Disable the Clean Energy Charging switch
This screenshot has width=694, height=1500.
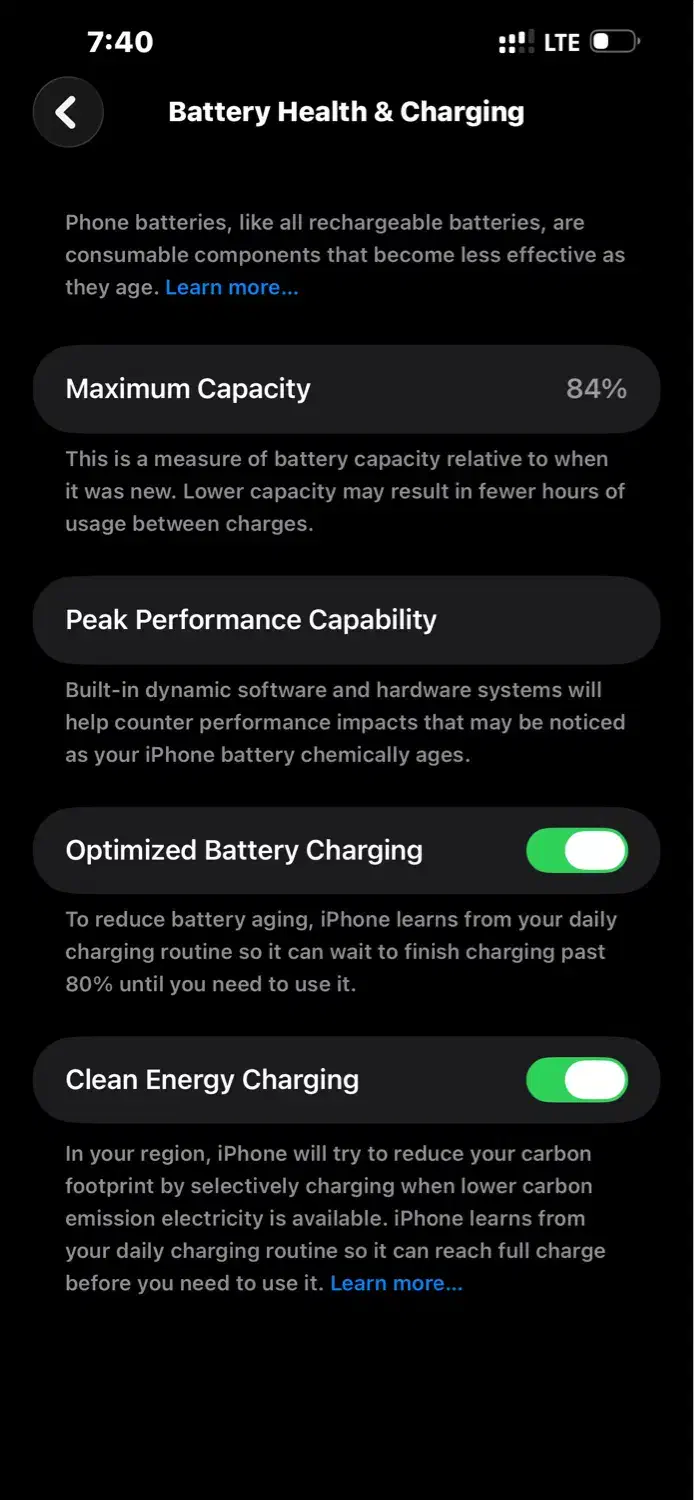pos(577,1081)
